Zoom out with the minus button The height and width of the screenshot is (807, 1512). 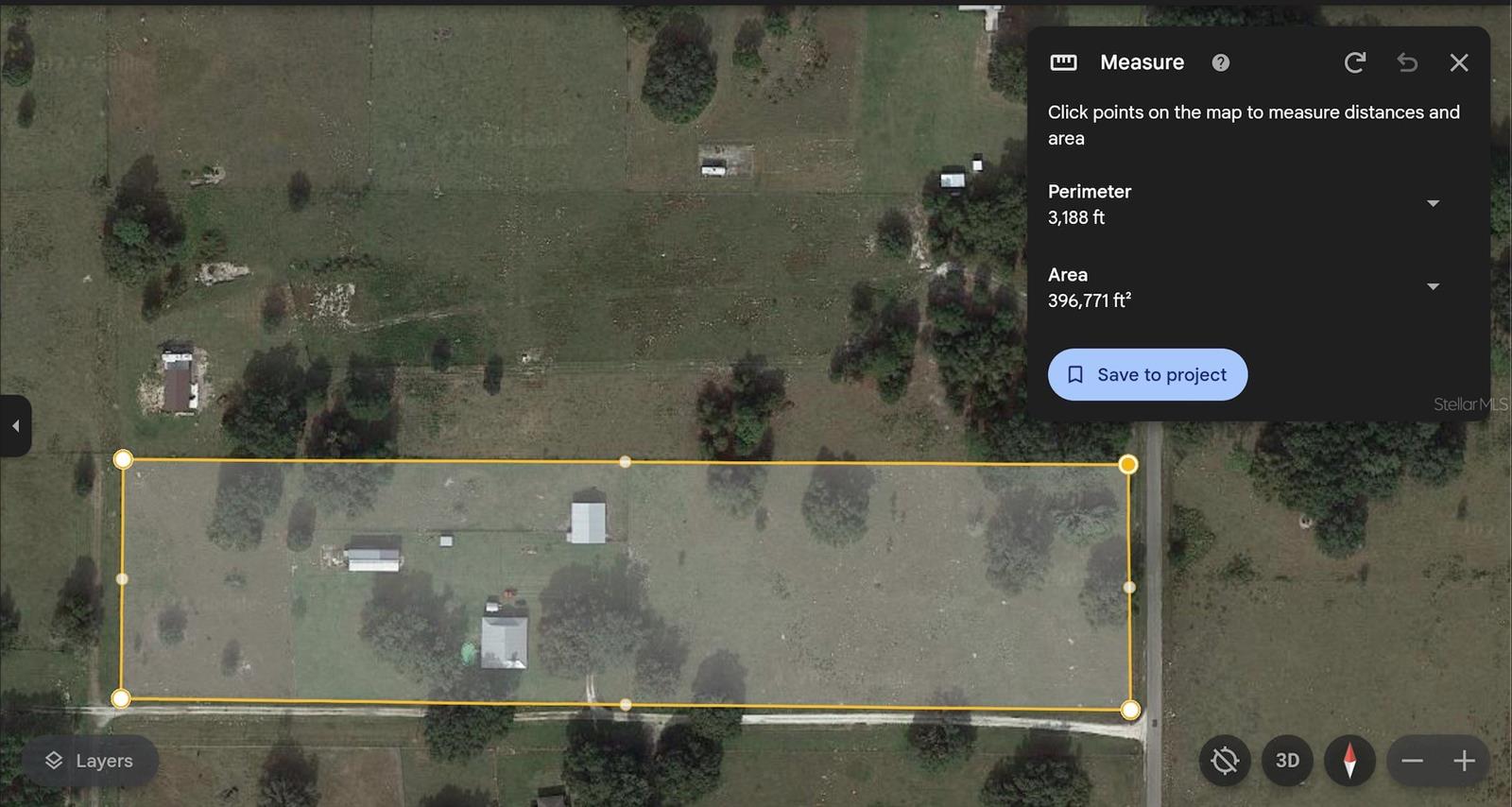[x=1412, y=761]
